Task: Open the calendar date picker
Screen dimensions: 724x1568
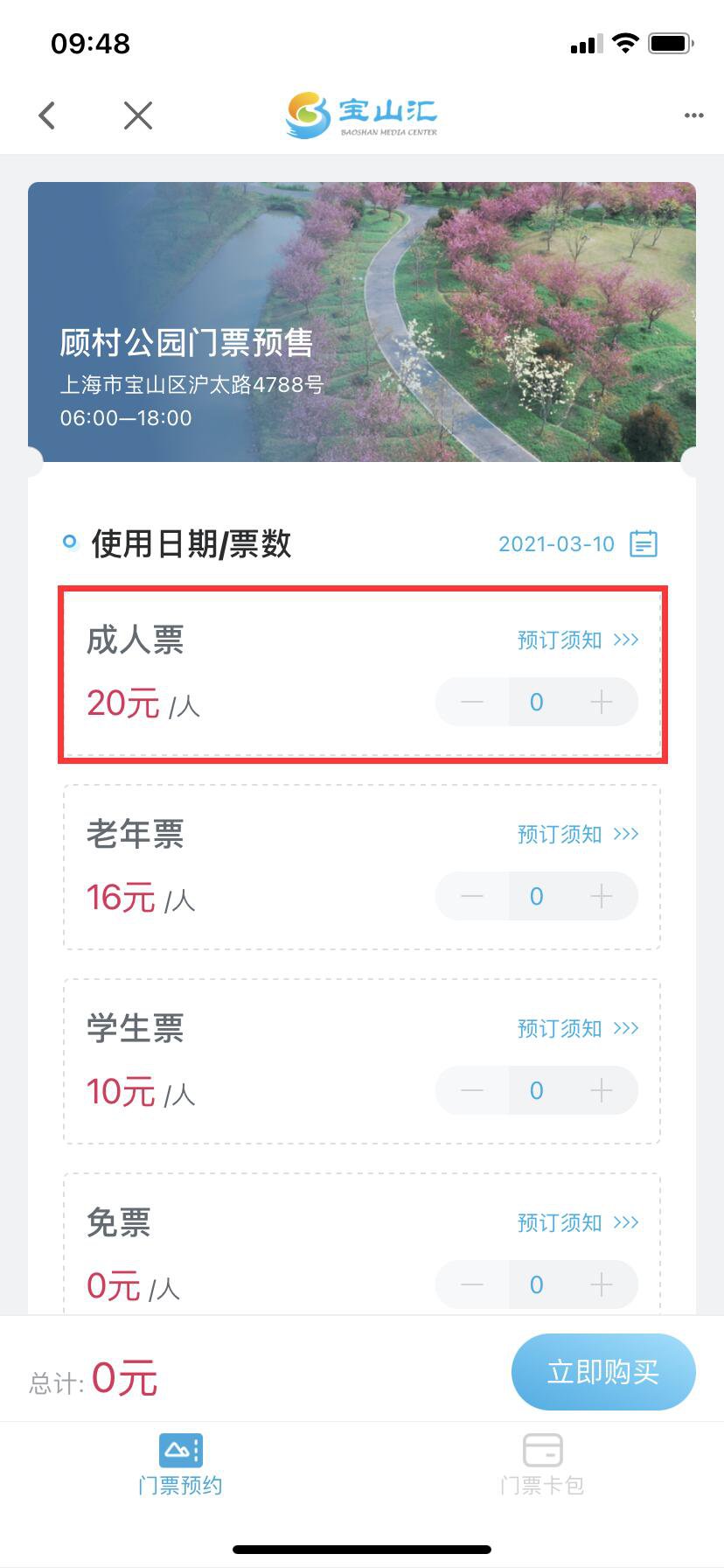Action: [x=644, y=543]
